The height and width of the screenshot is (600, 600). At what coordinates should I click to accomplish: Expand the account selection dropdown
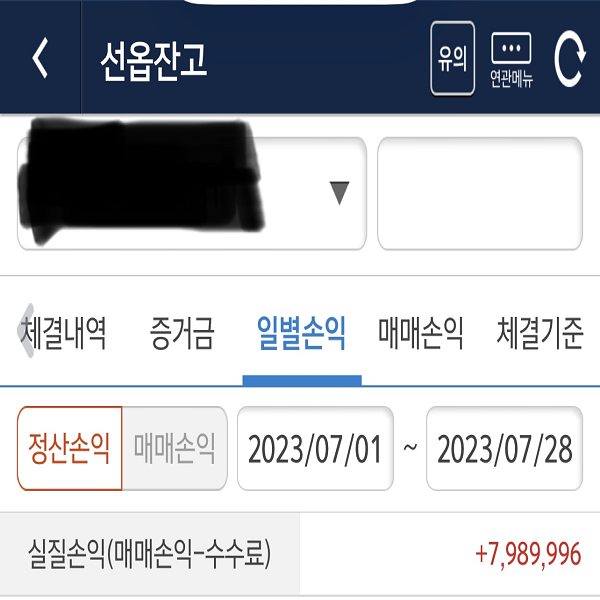(339, 193)
